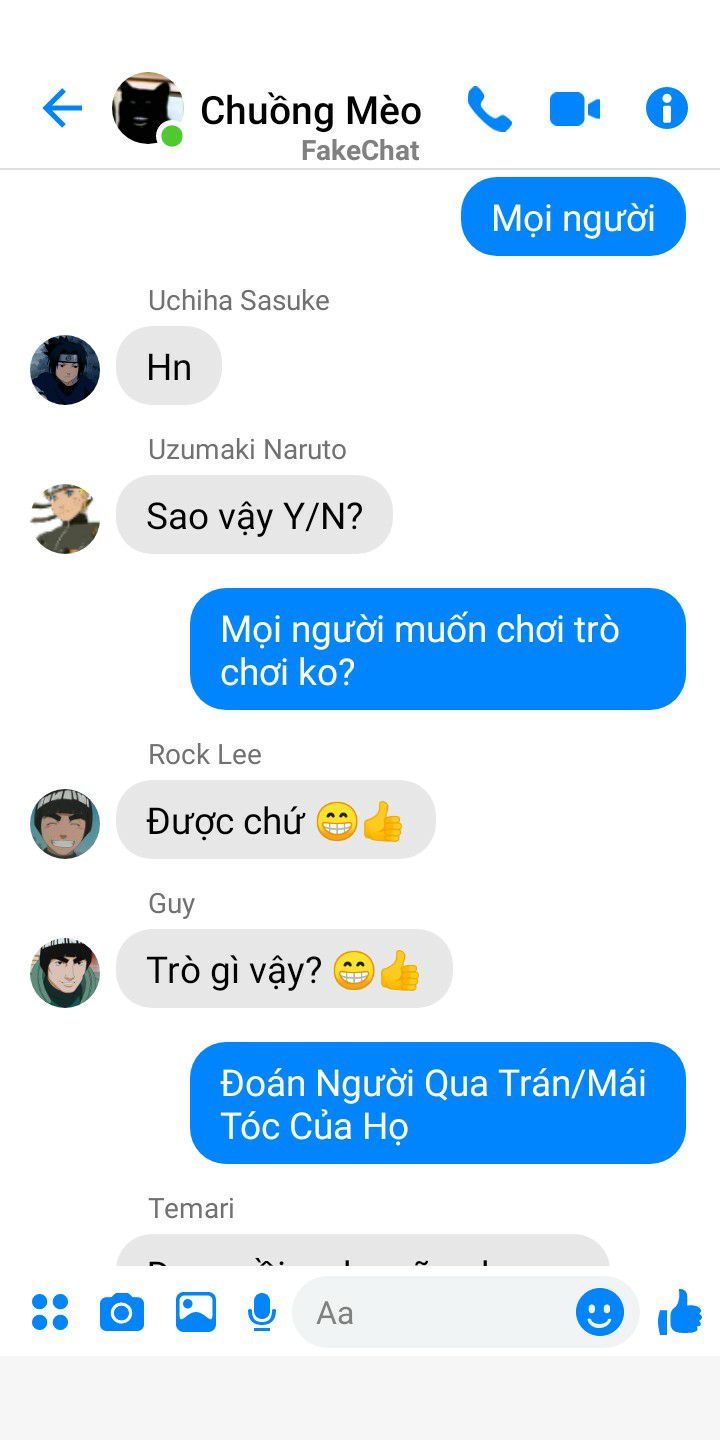Open the four-dot more apps menu
720x1440 pixels.
50,1312
